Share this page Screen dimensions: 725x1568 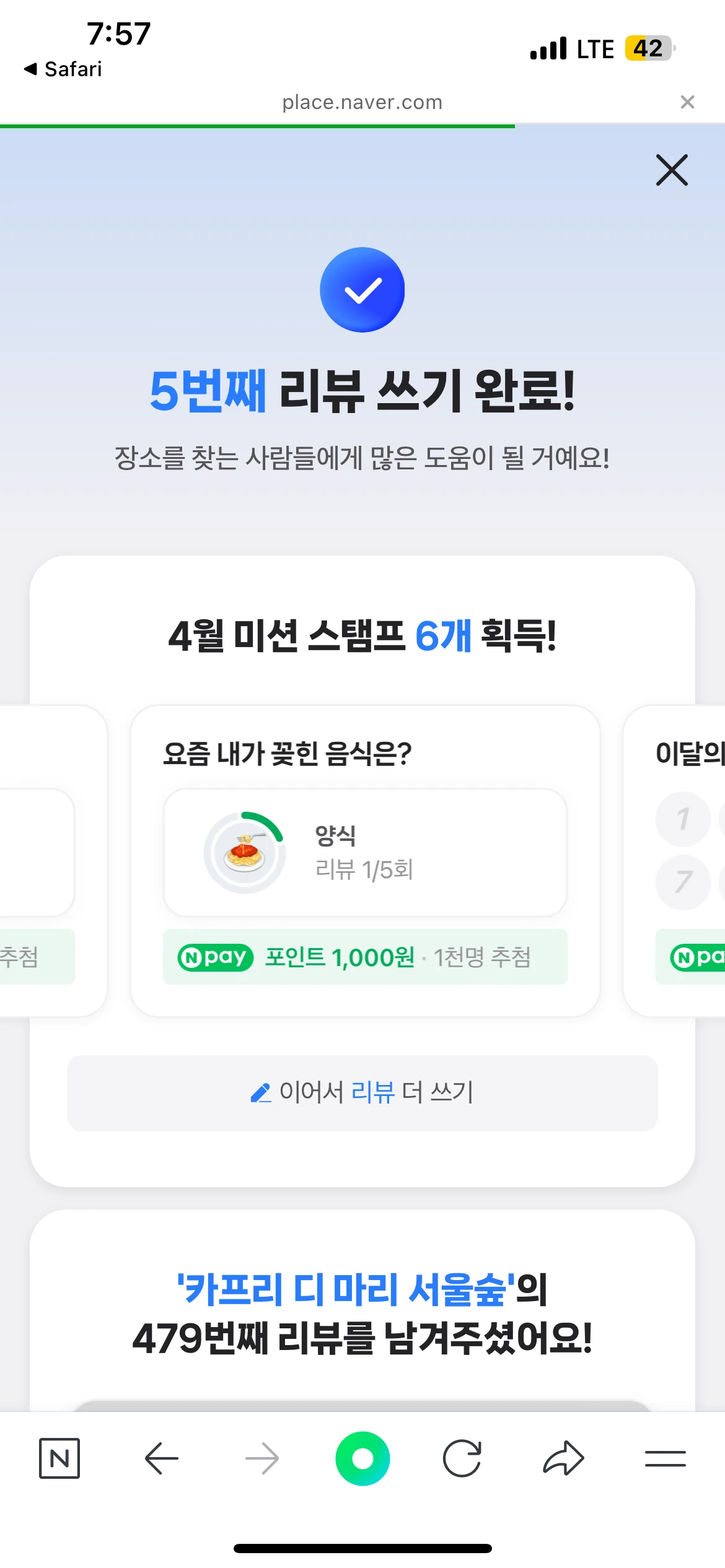tap(563, 1458)
